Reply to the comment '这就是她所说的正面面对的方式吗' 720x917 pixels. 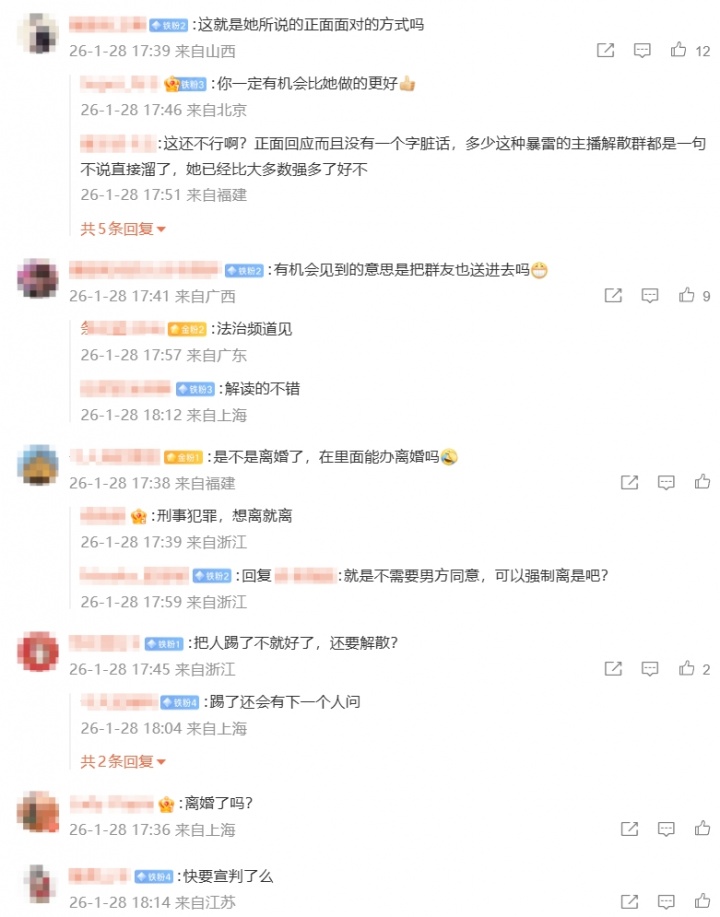[643, 49]
